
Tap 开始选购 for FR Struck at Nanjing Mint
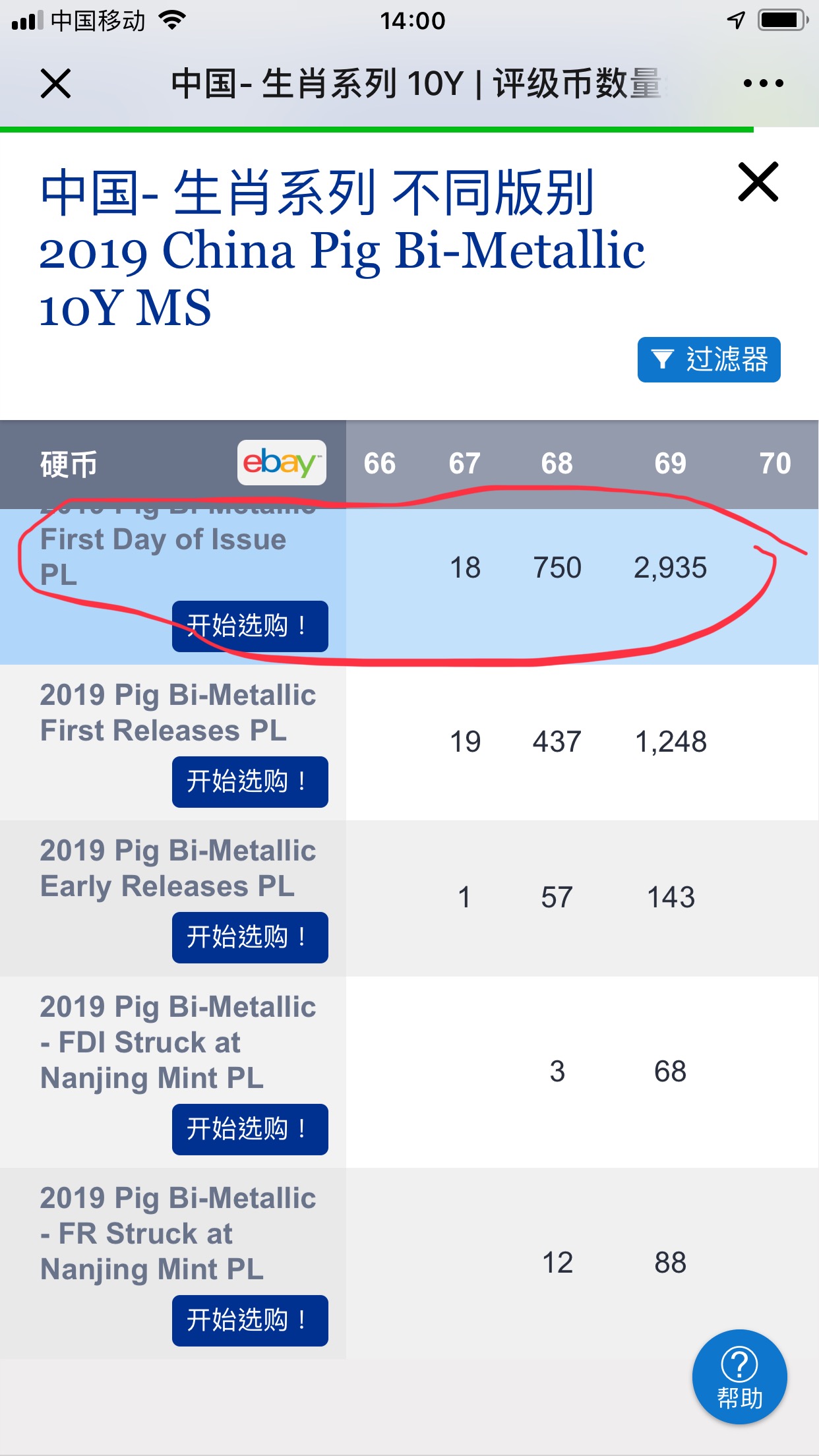click(x=250, y=1320)
